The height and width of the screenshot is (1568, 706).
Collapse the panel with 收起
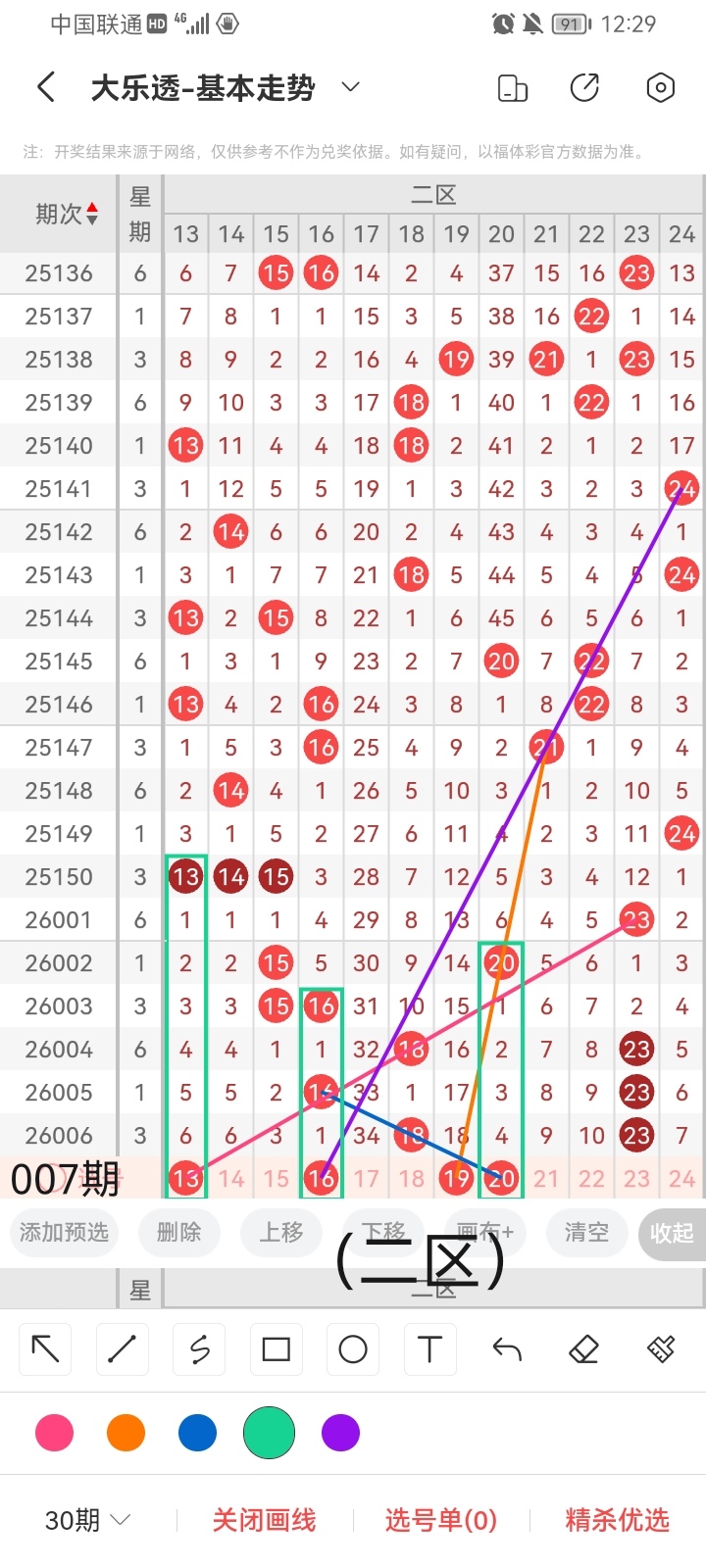(672, 1233)
